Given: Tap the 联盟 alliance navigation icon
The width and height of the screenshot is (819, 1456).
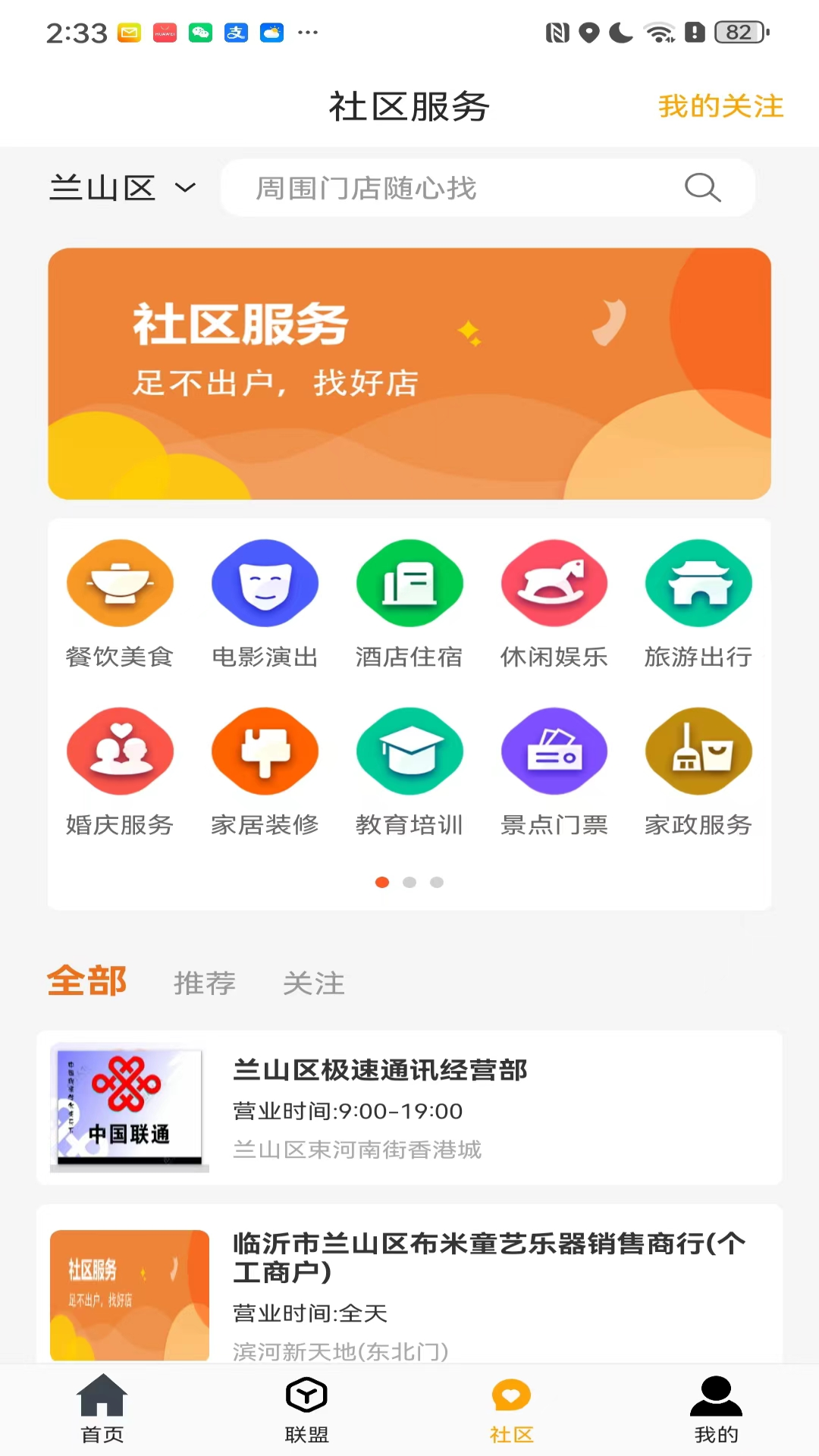Looking at the screenshot, I should click(x=306, y=1398).
